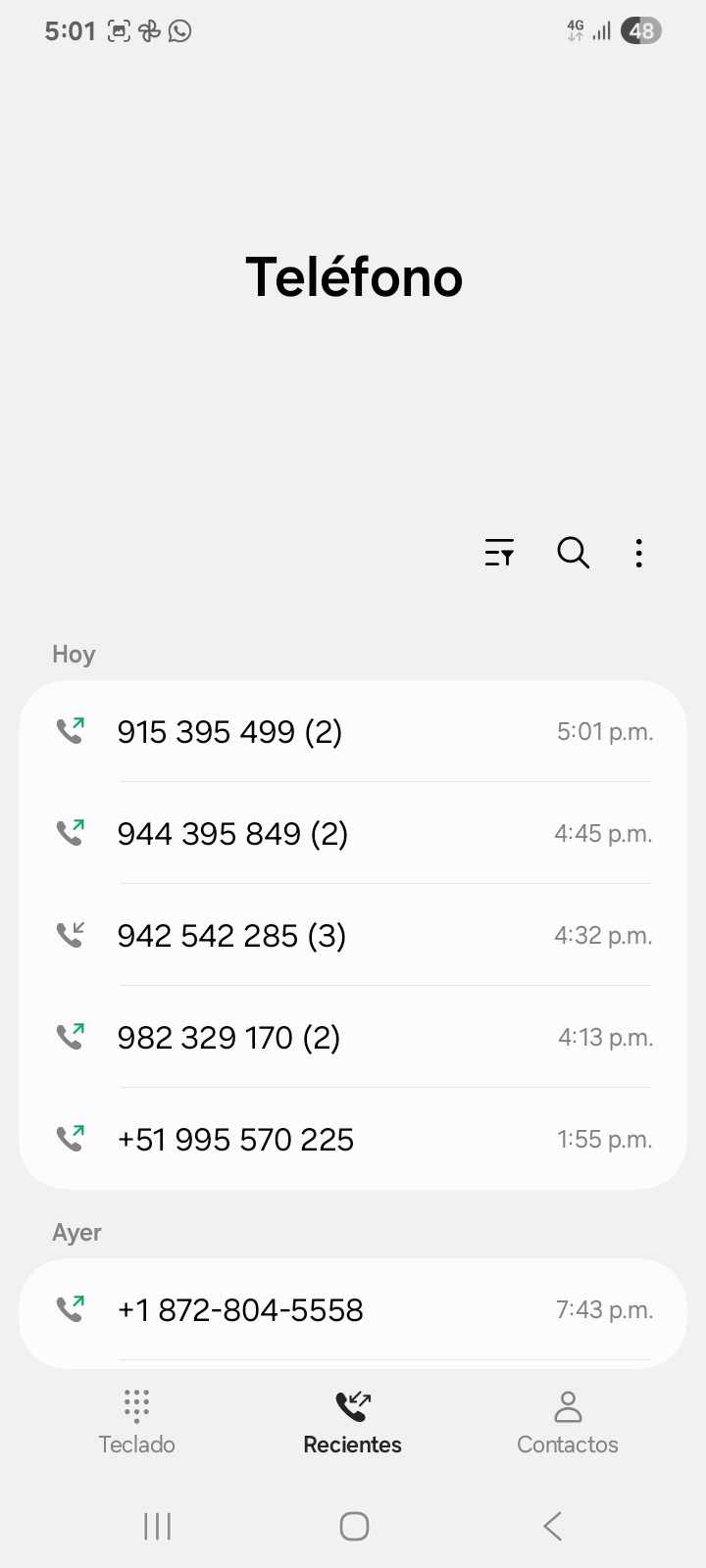The image size is (706, 1568).
Task: Tap the 942 542 285 incoming call row
Action: [353, 936]
